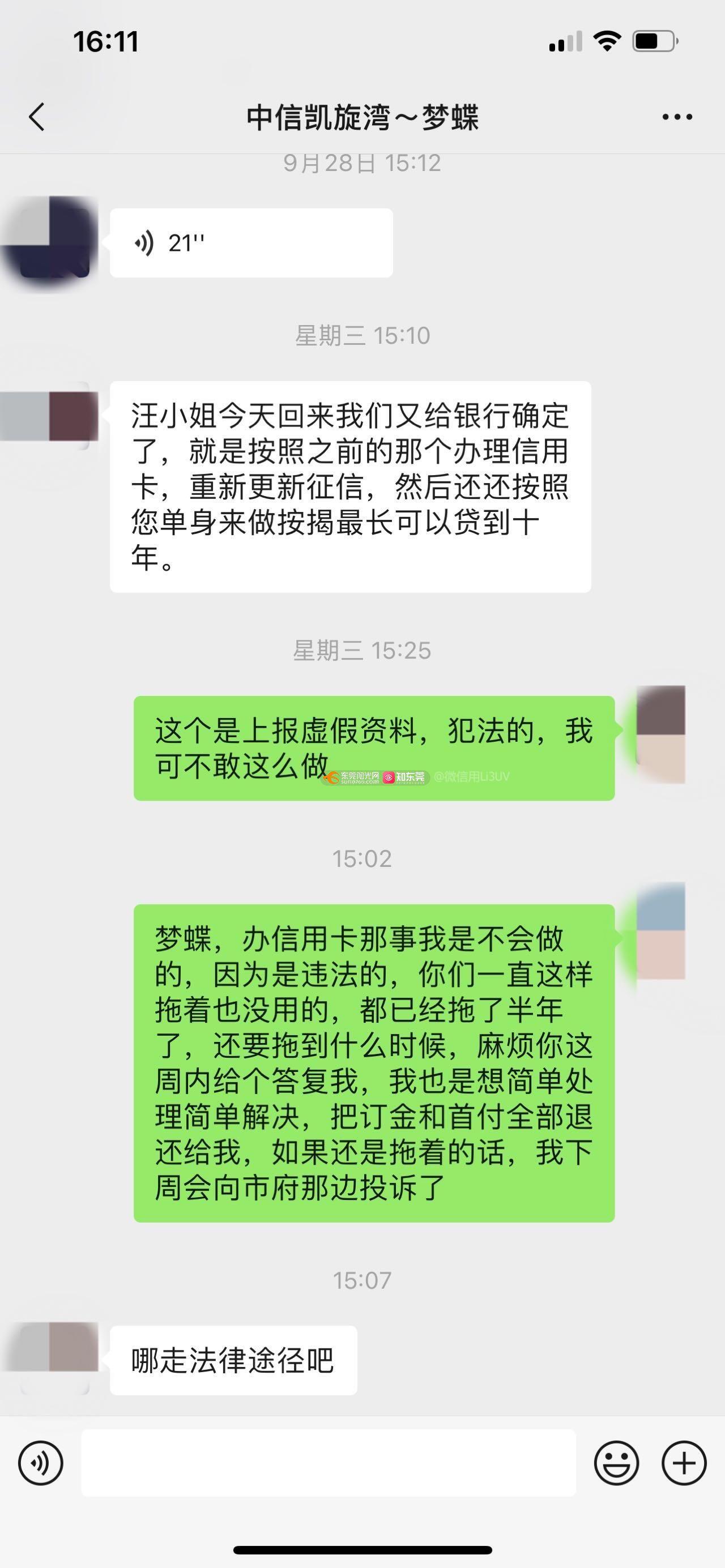Open contact avatar beside the 汪小姐 message

[58, 416]
